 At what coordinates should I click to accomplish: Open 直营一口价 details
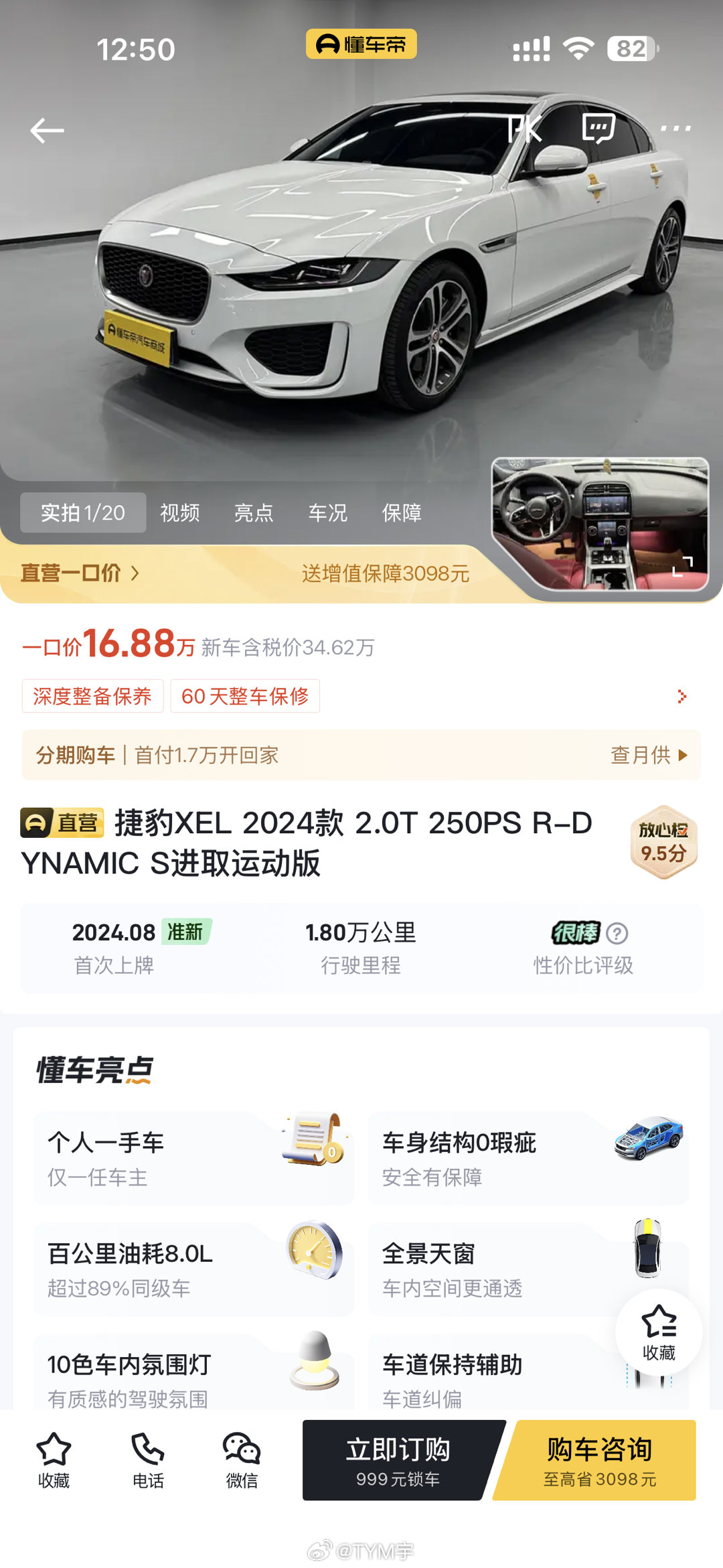pos(80,573)
